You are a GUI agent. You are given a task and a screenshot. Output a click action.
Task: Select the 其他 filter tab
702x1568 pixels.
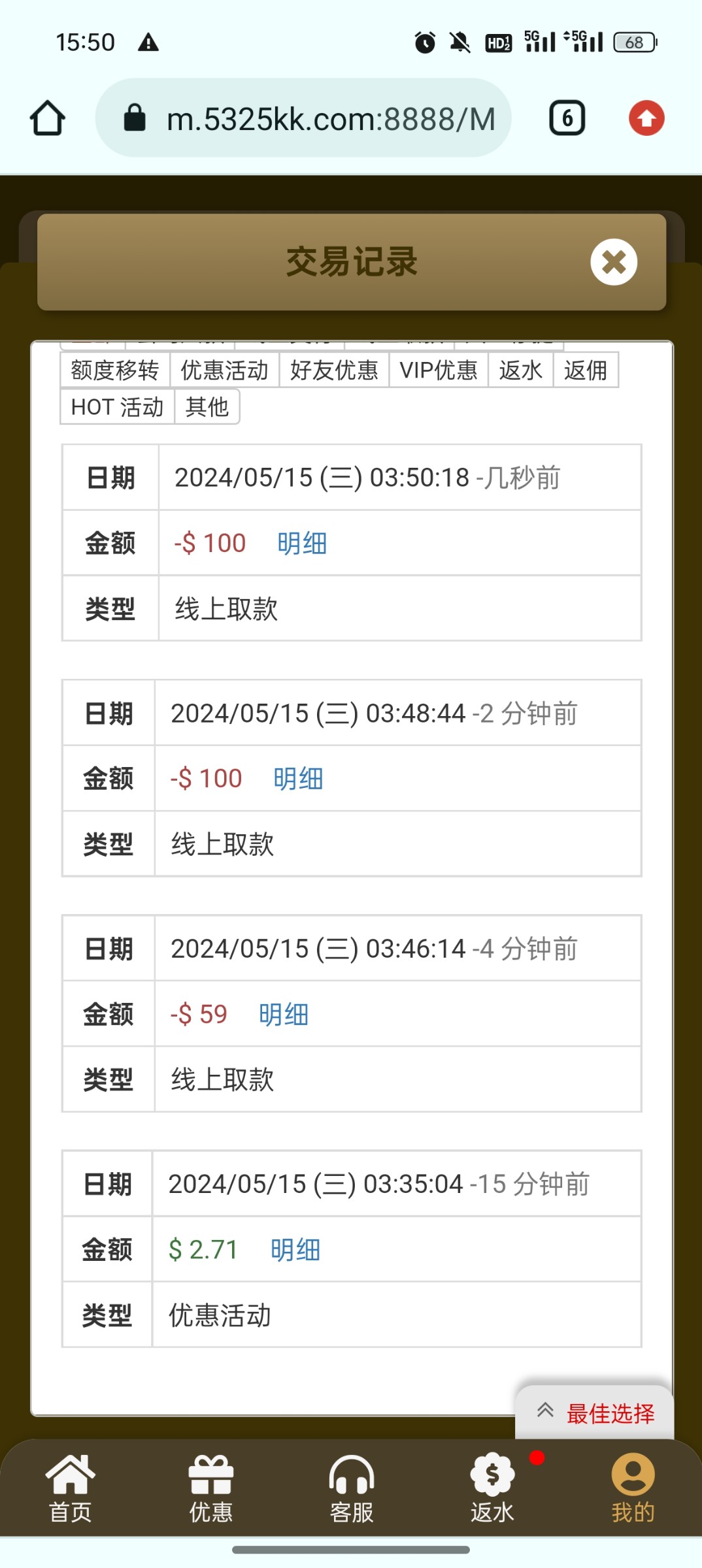coord(207,407)
